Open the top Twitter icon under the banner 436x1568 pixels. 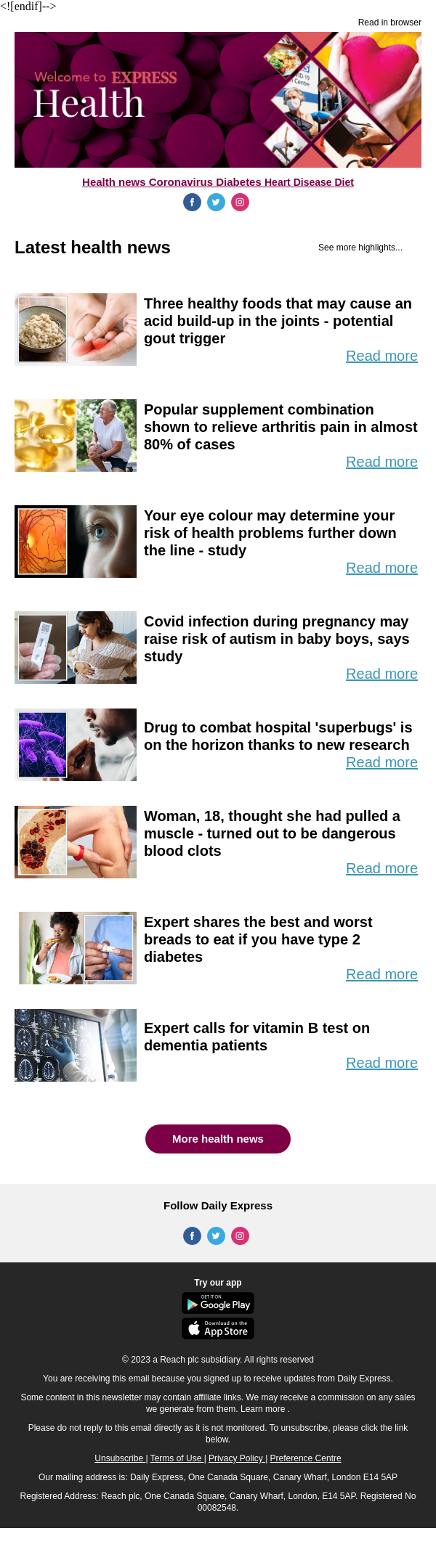point(216,203)
